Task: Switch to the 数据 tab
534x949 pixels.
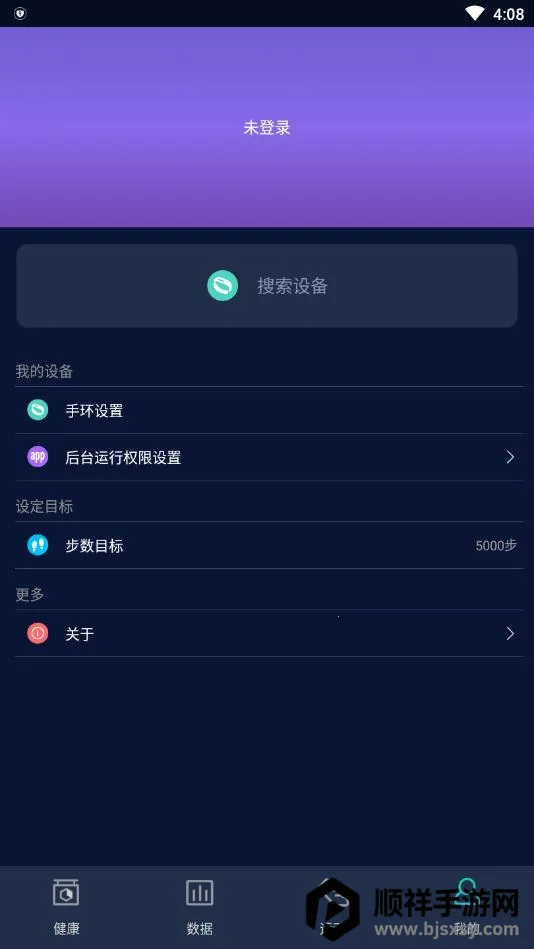Action: 200,907
